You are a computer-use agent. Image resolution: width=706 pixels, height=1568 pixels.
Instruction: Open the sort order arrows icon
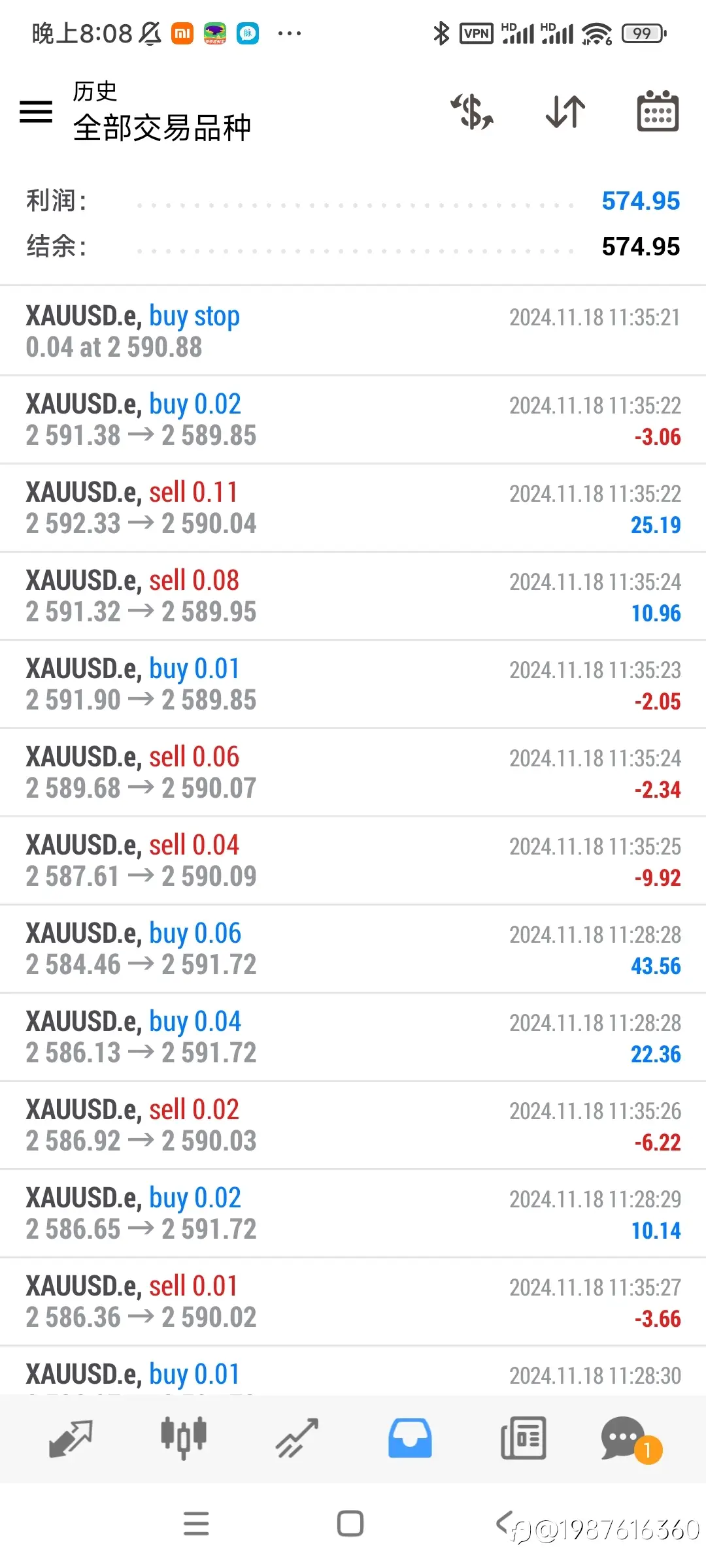pos(565,111)
